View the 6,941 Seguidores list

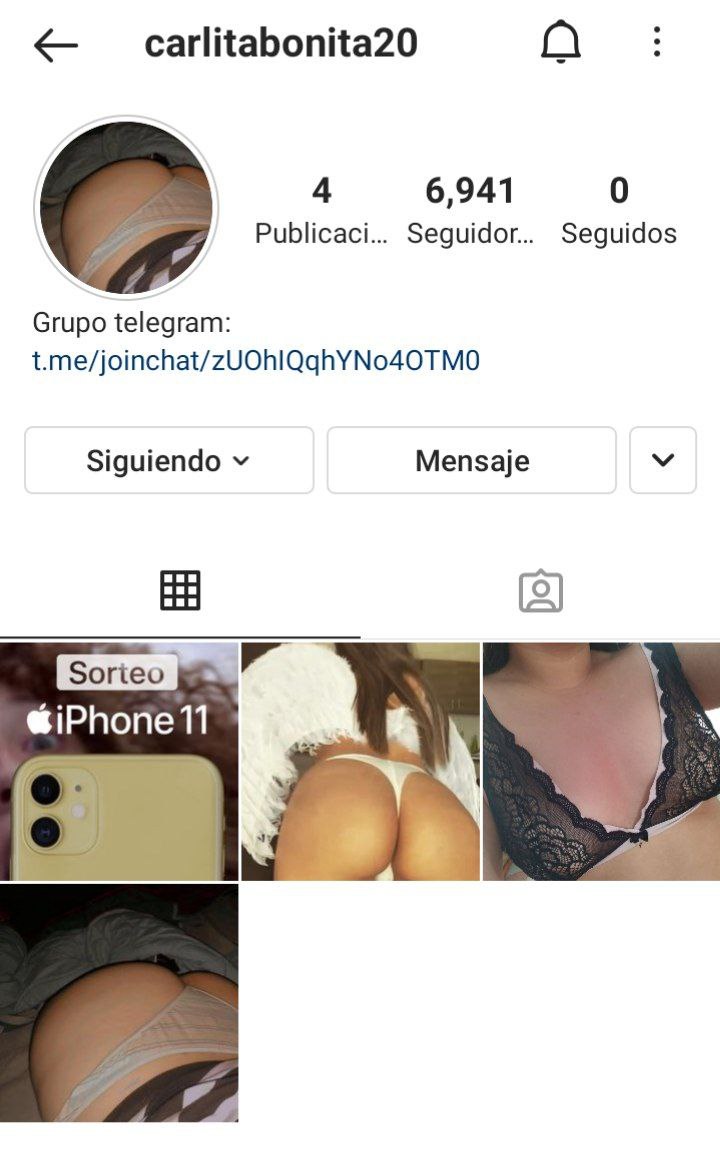click(470, 209)
